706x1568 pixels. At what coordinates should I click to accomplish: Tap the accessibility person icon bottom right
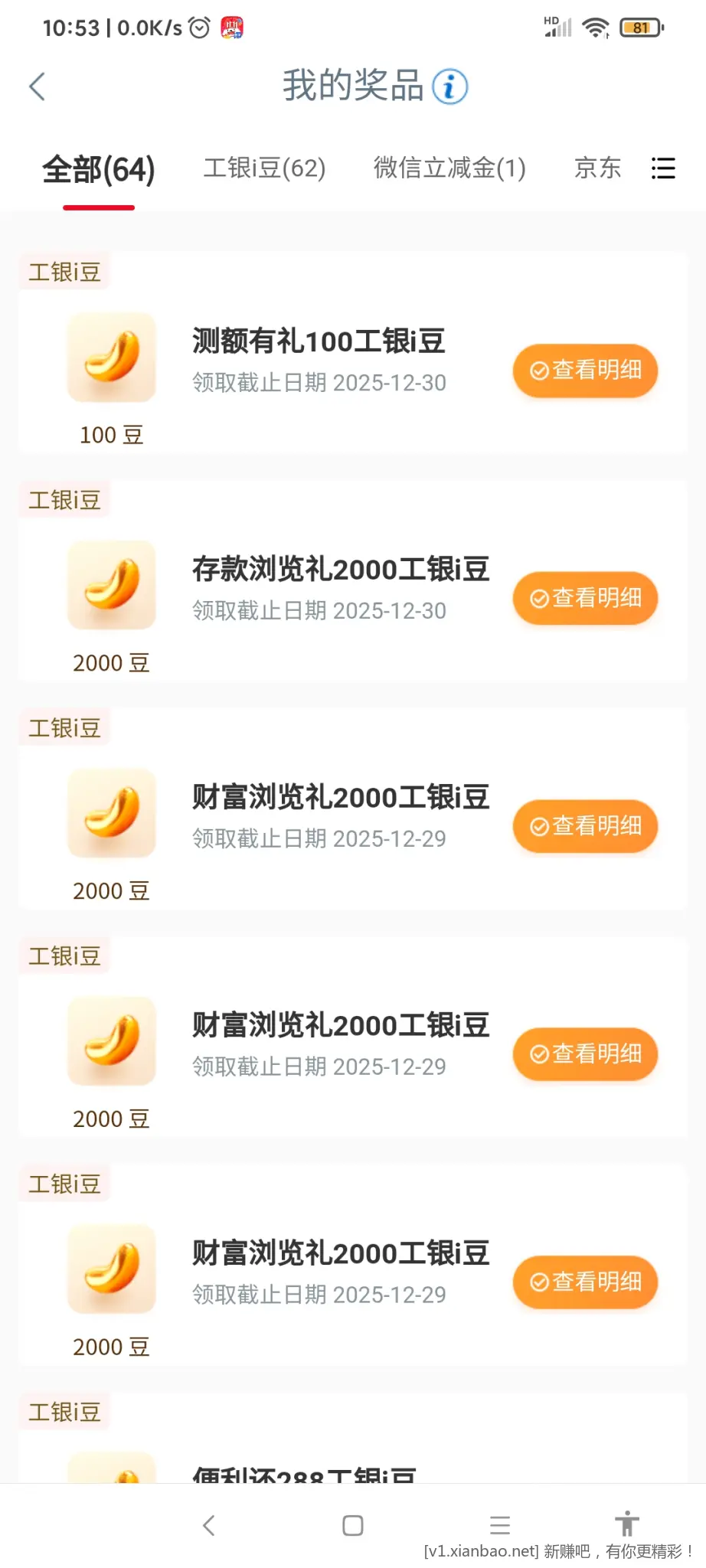click(627, 1525)
